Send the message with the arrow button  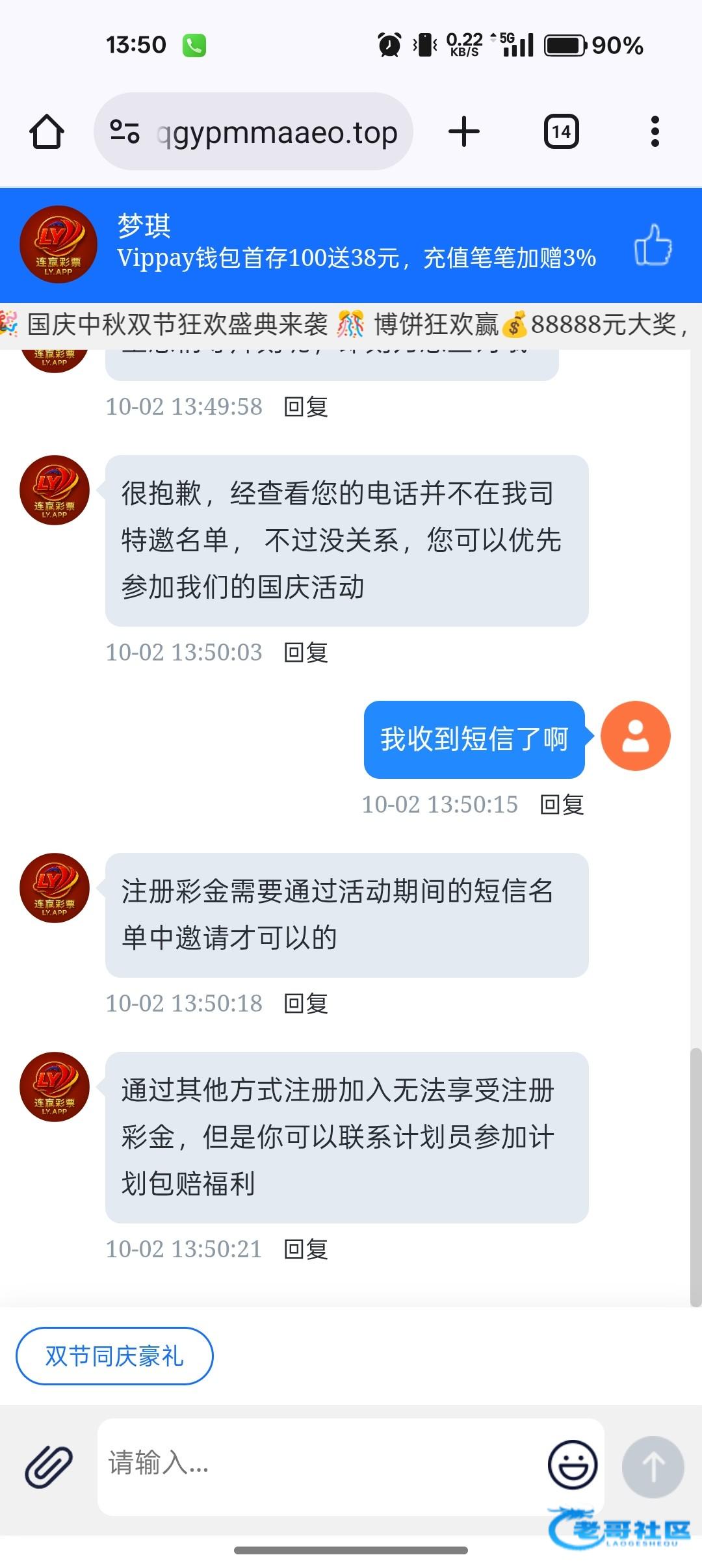(x=653, y=1467)
